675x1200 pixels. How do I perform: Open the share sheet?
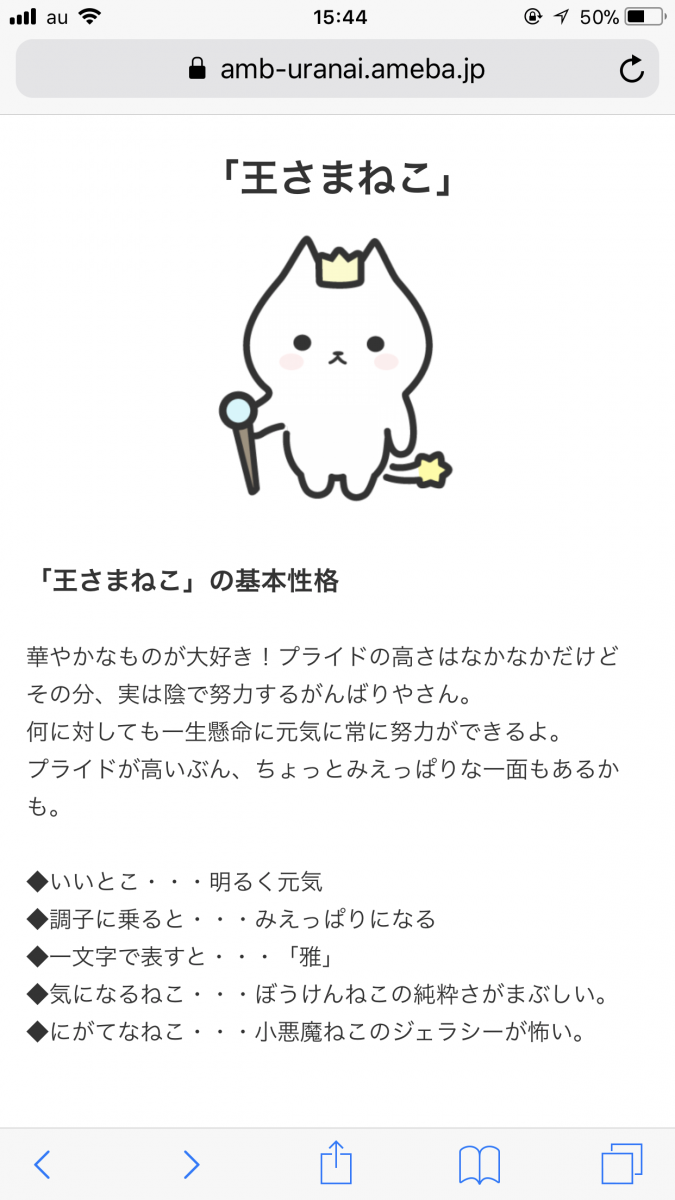click(337, 1163)
